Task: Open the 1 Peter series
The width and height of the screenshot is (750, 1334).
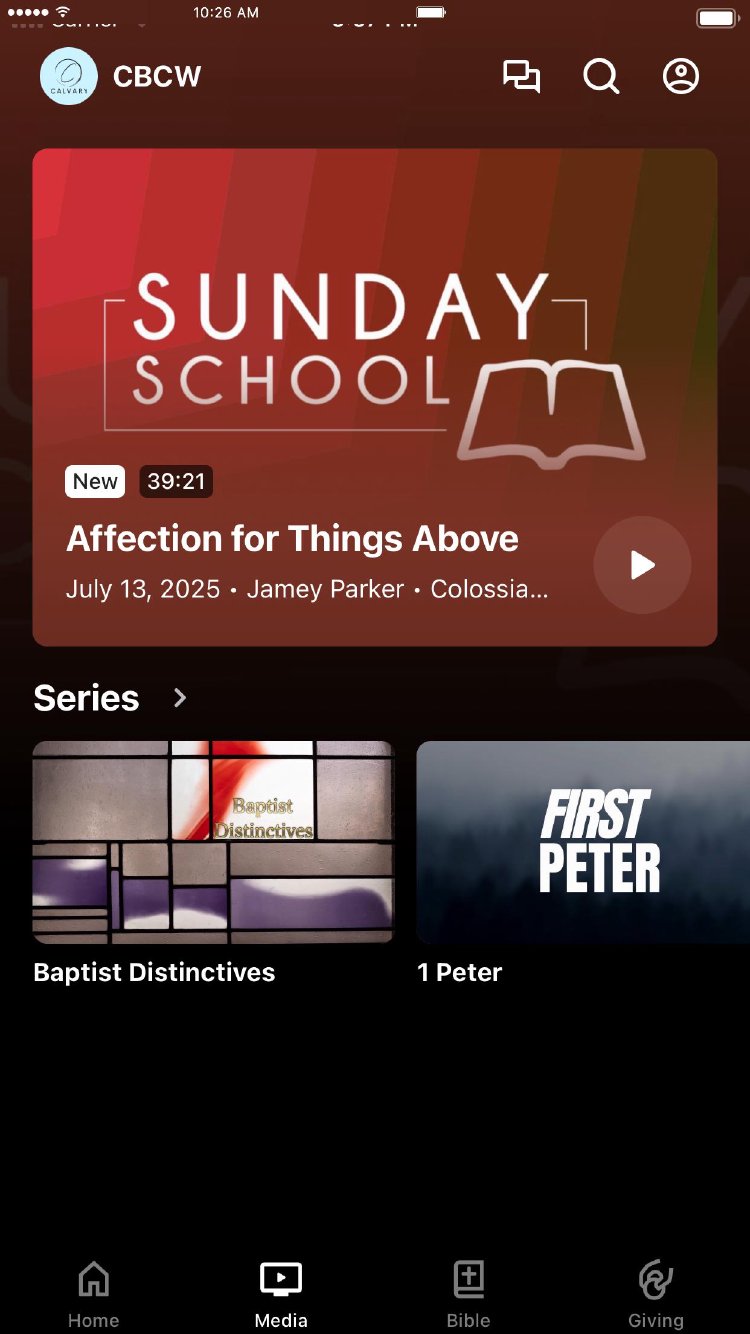Action: [583, 842]
